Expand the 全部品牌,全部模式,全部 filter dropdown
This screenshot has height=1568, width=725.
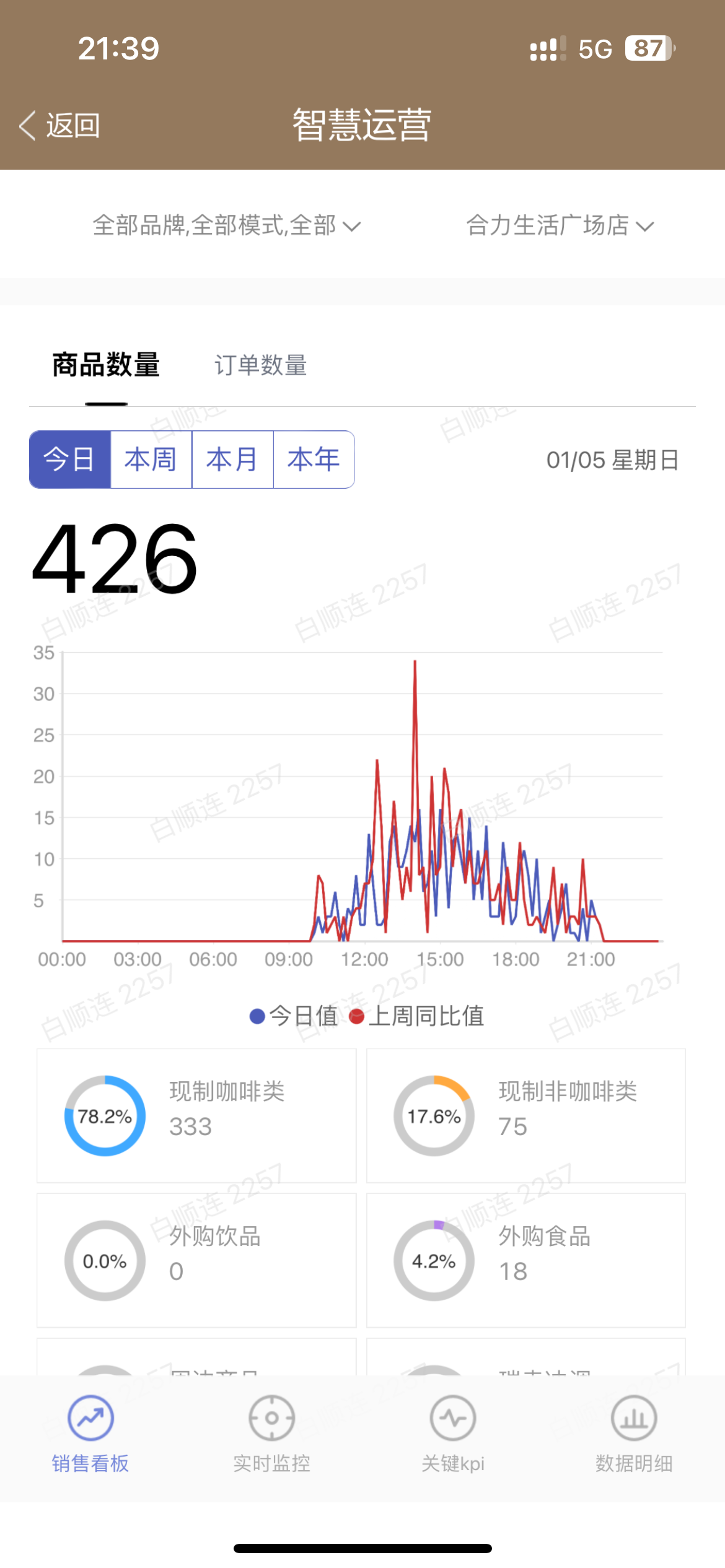point(226,225)
